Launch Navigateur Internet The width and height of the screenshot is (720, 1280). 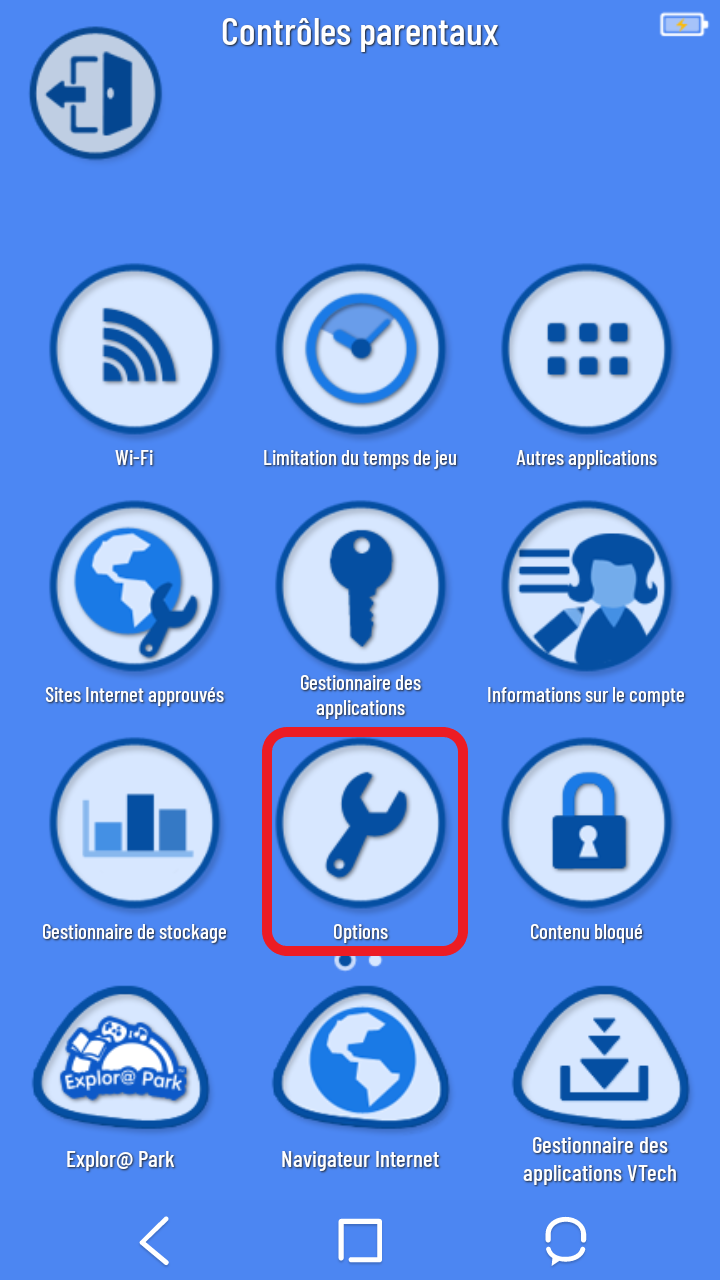(360, 1060)
